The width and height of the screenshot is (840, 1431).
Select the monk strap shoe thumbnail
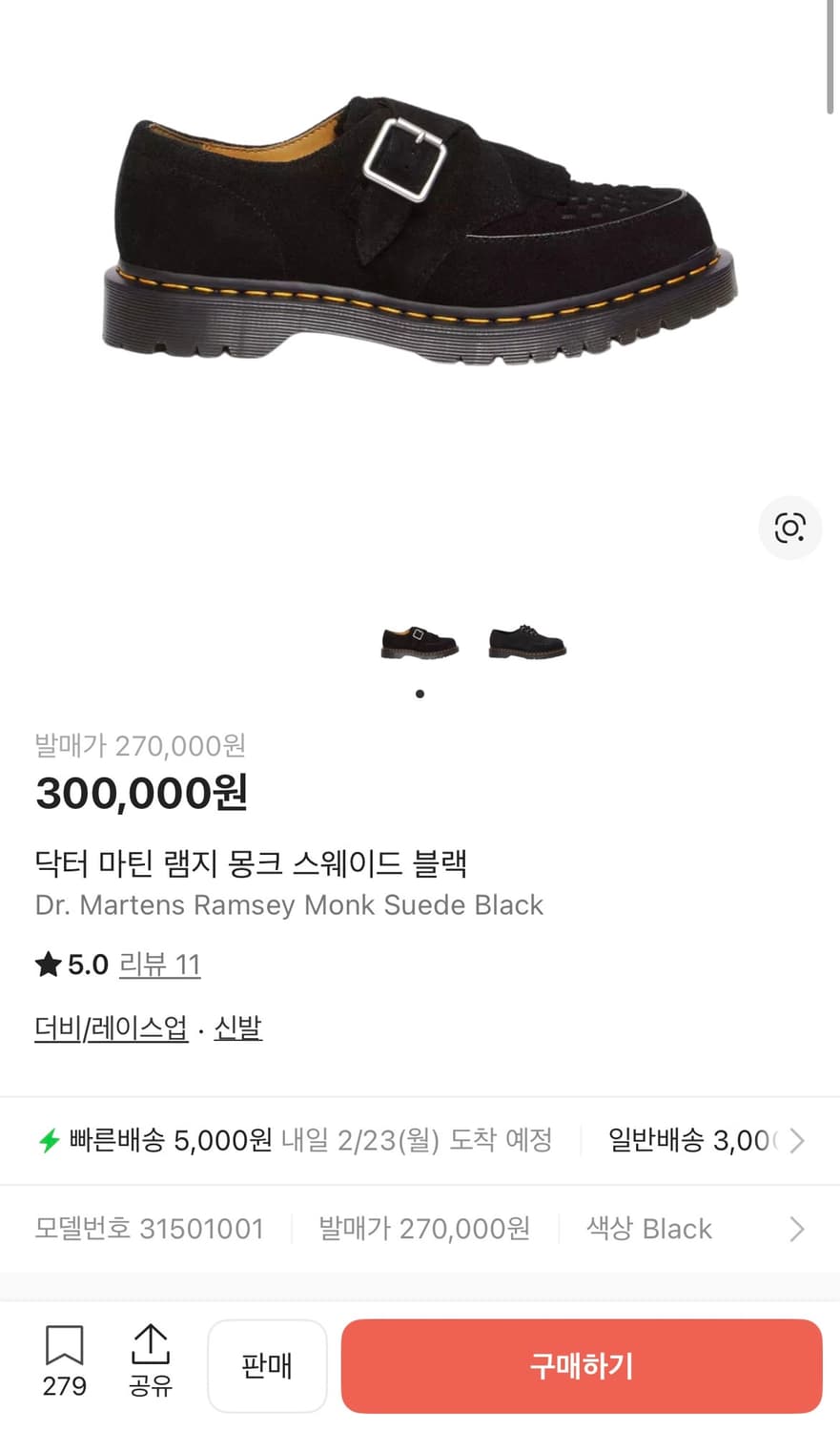tap(420, 640)
